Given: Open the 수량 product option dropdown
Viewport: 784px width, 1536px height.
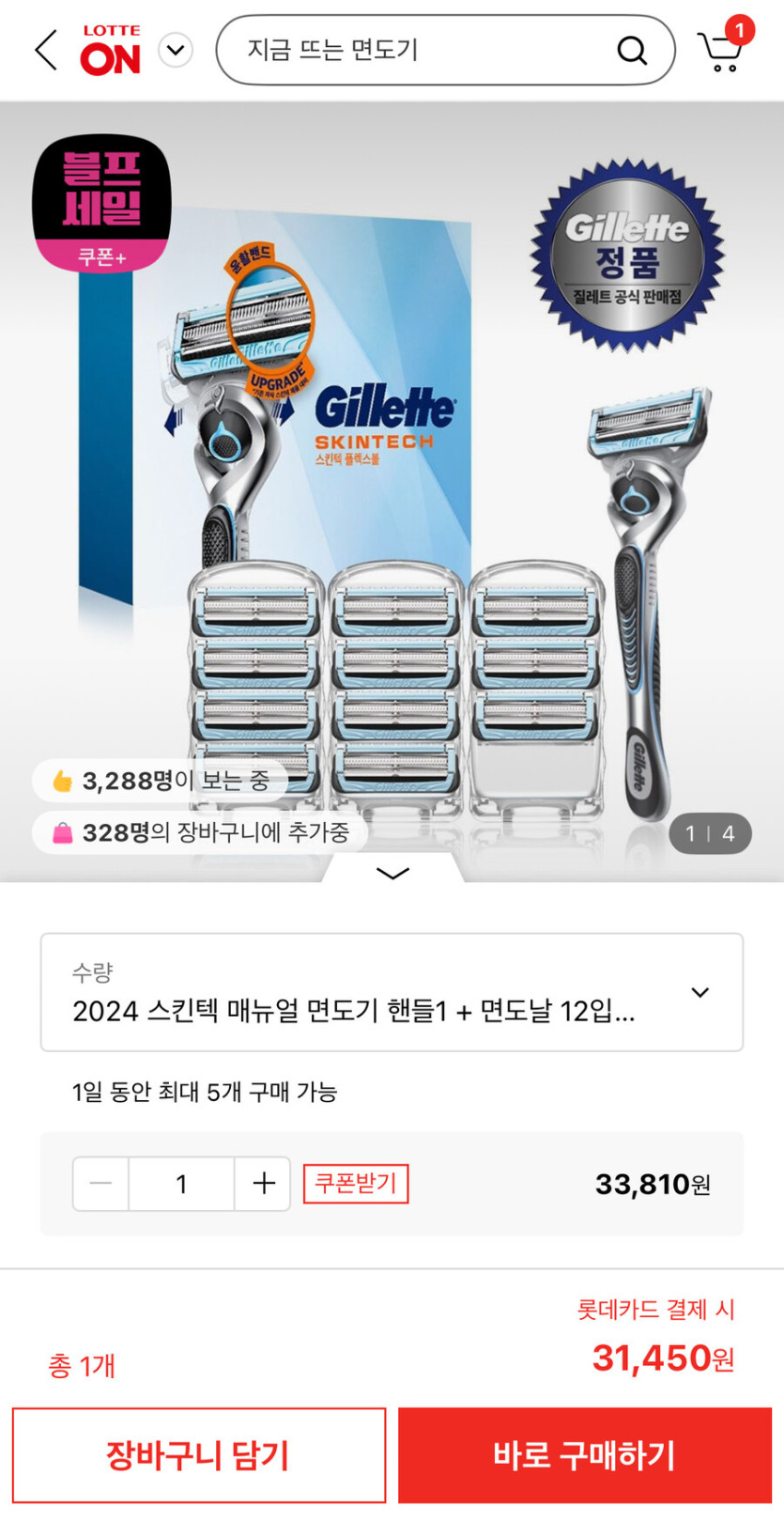Looking at the screenshot, I should point(392,991).
